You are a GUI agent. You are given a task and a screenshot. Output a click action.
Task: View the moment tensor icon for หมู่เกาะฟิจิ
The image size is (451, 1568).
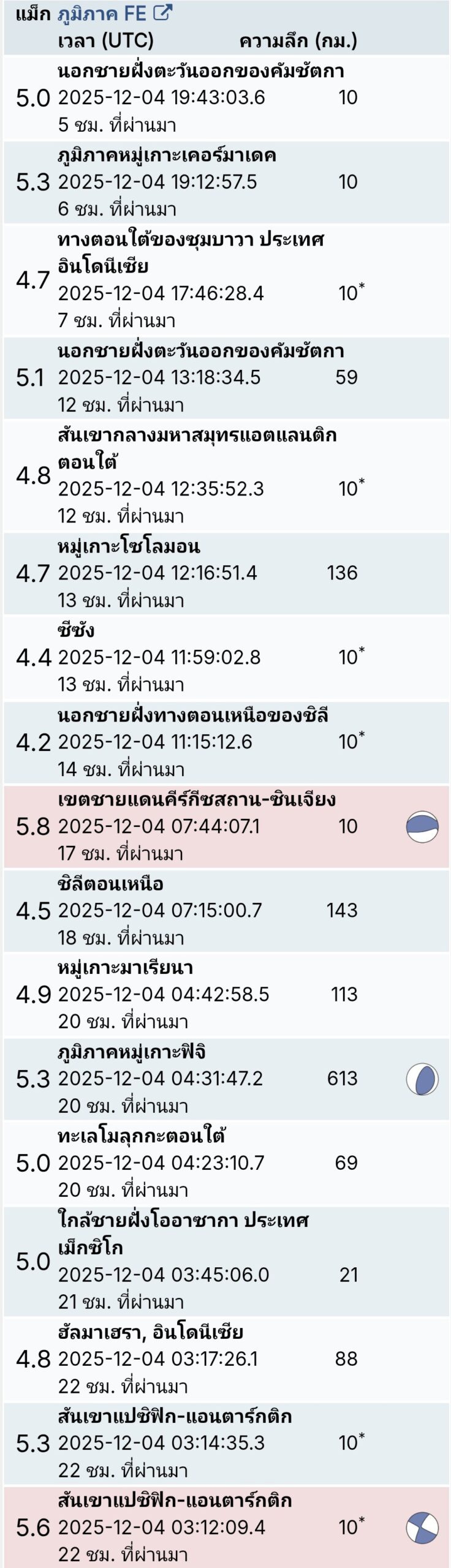click(422, 1079)
